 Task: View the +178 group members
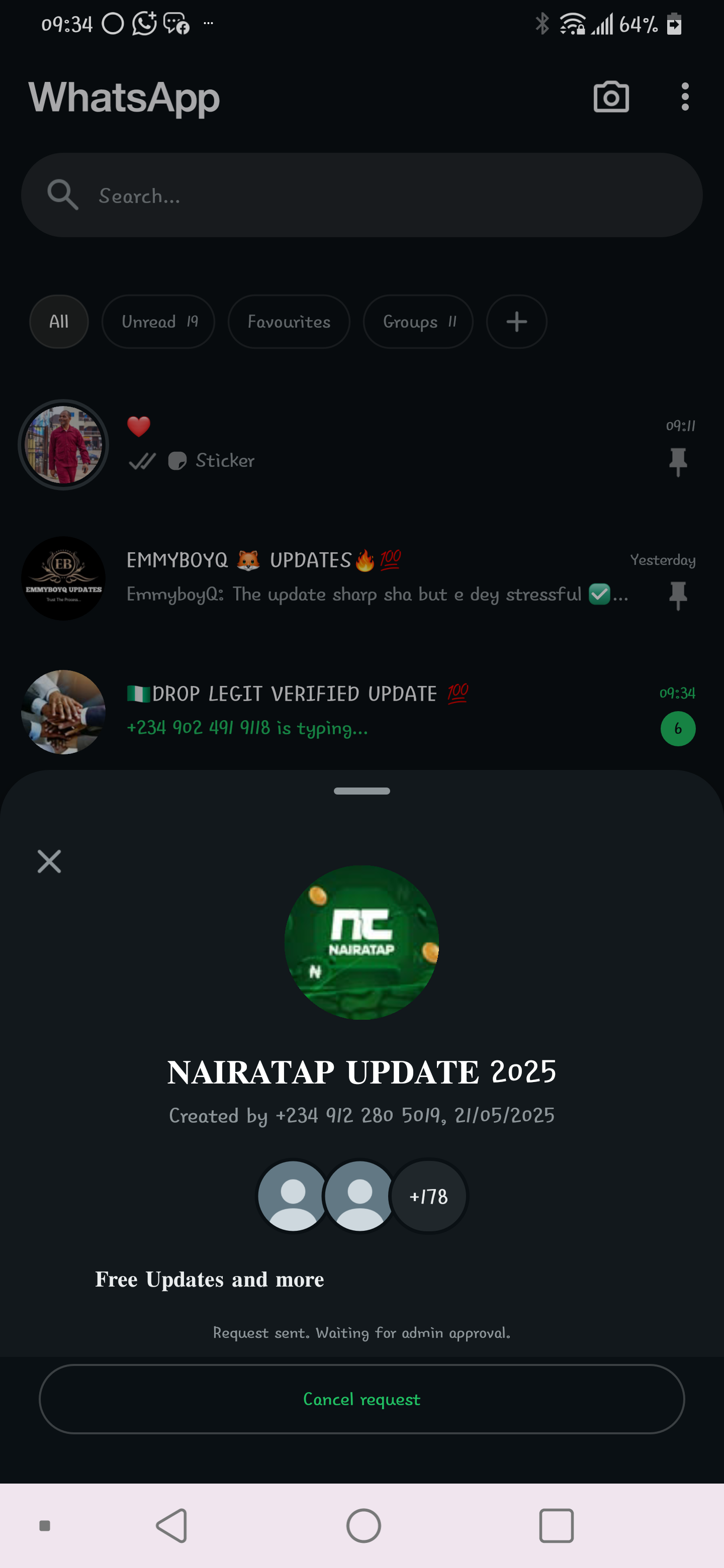429,1196
